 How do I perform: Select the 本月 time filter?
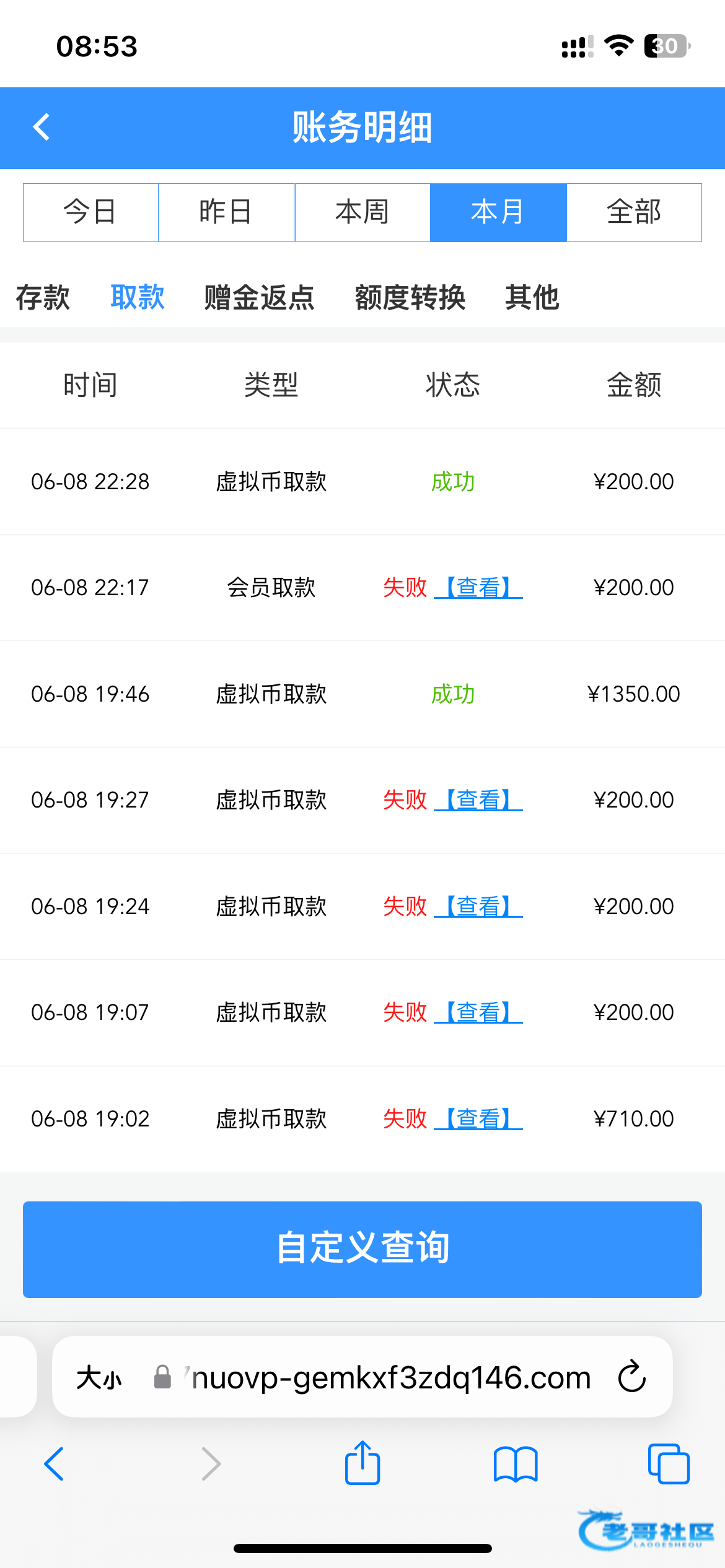[498, 212]
